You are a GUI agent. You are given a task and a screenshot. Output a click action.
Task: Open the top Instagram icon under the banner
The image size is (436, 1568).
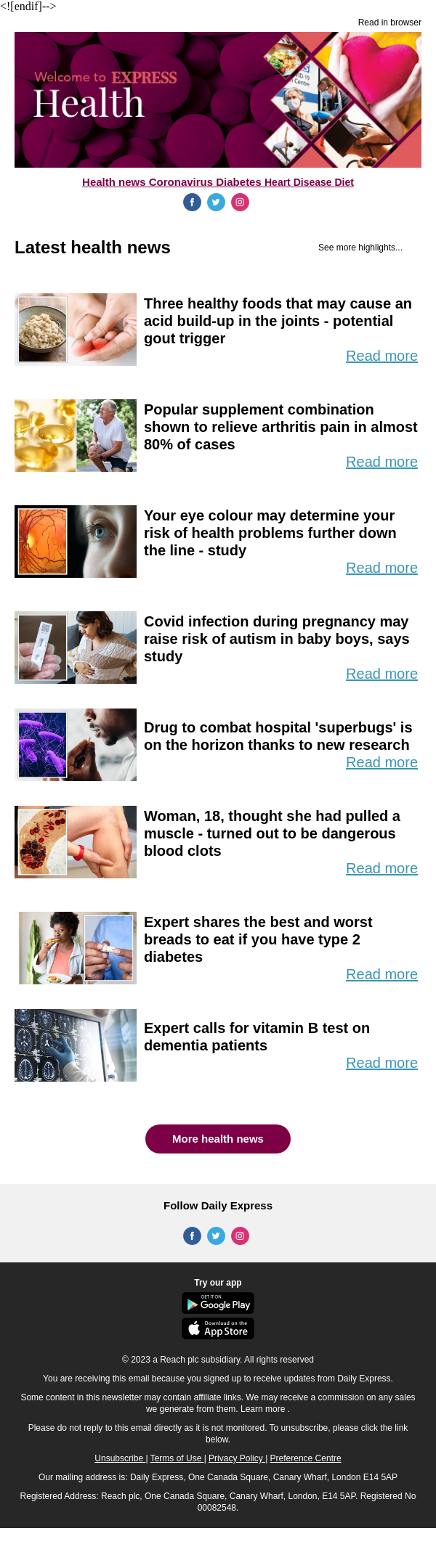[240, 203]
